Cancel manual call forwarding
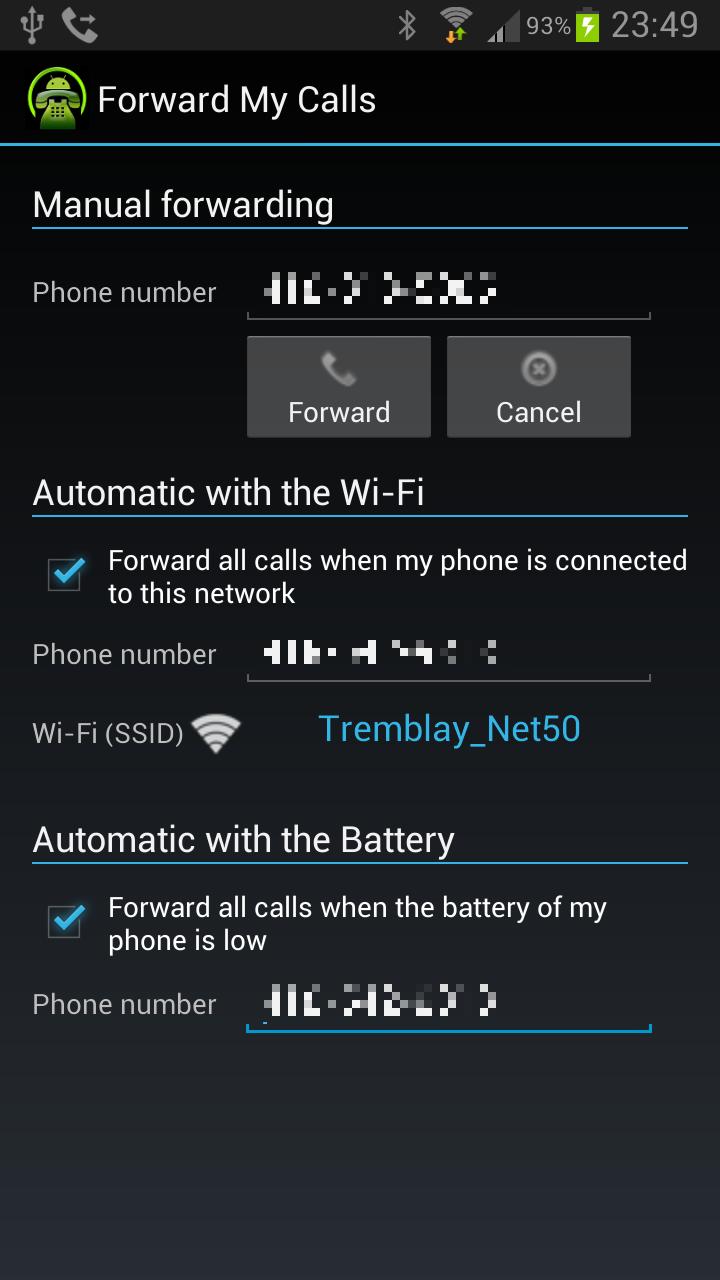The width and height of the screenshot is (720, 1280). 538,387
